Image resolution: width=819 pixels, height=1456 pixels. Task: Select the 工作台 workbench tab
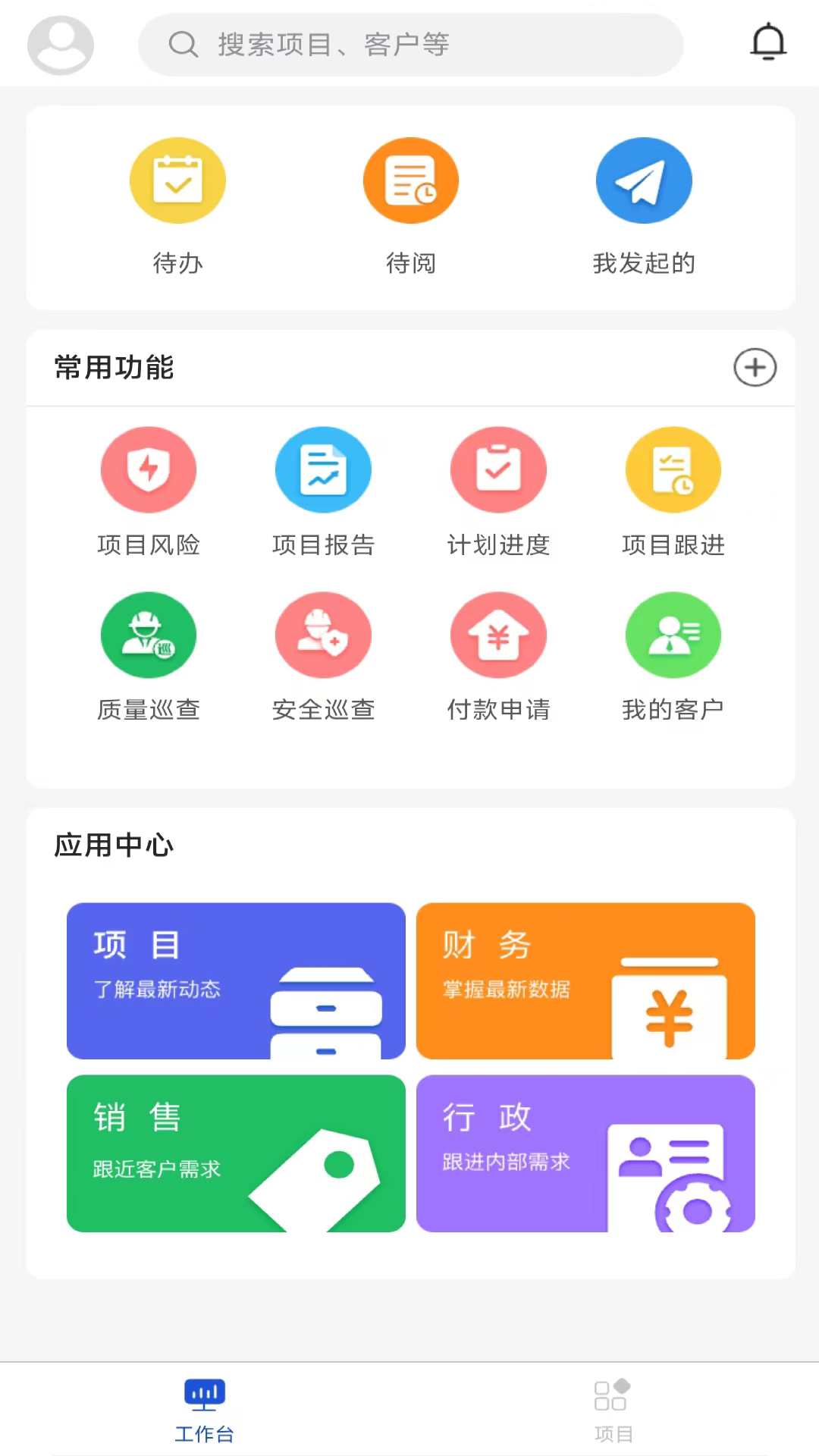tap(204, 1410)
